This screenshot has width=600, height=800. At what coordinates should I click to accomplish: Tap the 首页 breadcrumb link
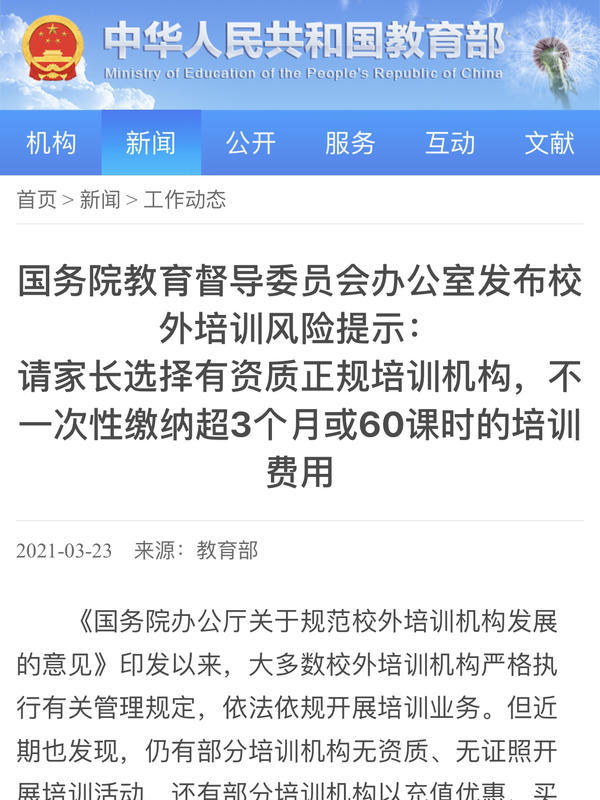click(37, 200)
